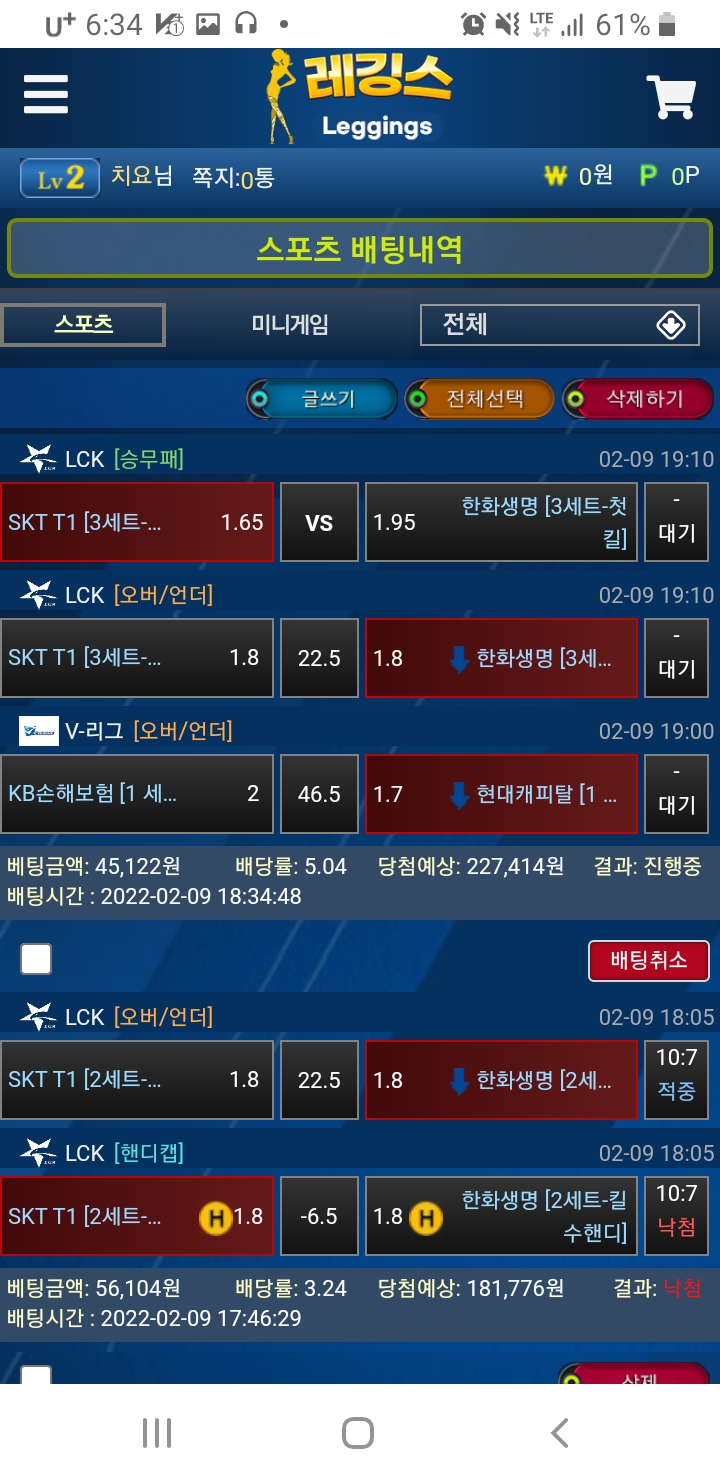Check the box beside 배팅취소
The image size is (720, 1480).
pos(36,960)
